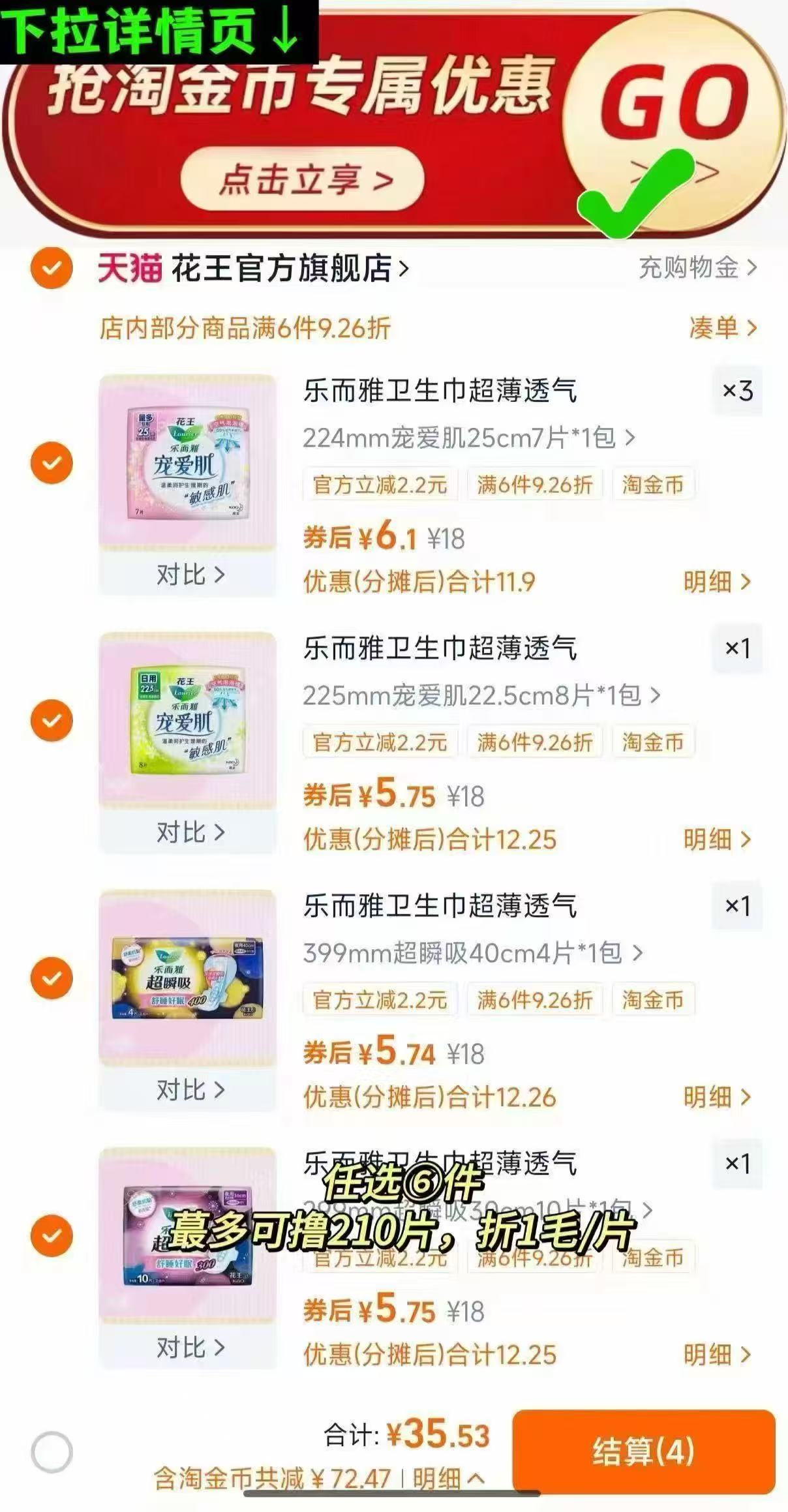Deselect the 399mm超瞬吸40cm item

point(50,977)
